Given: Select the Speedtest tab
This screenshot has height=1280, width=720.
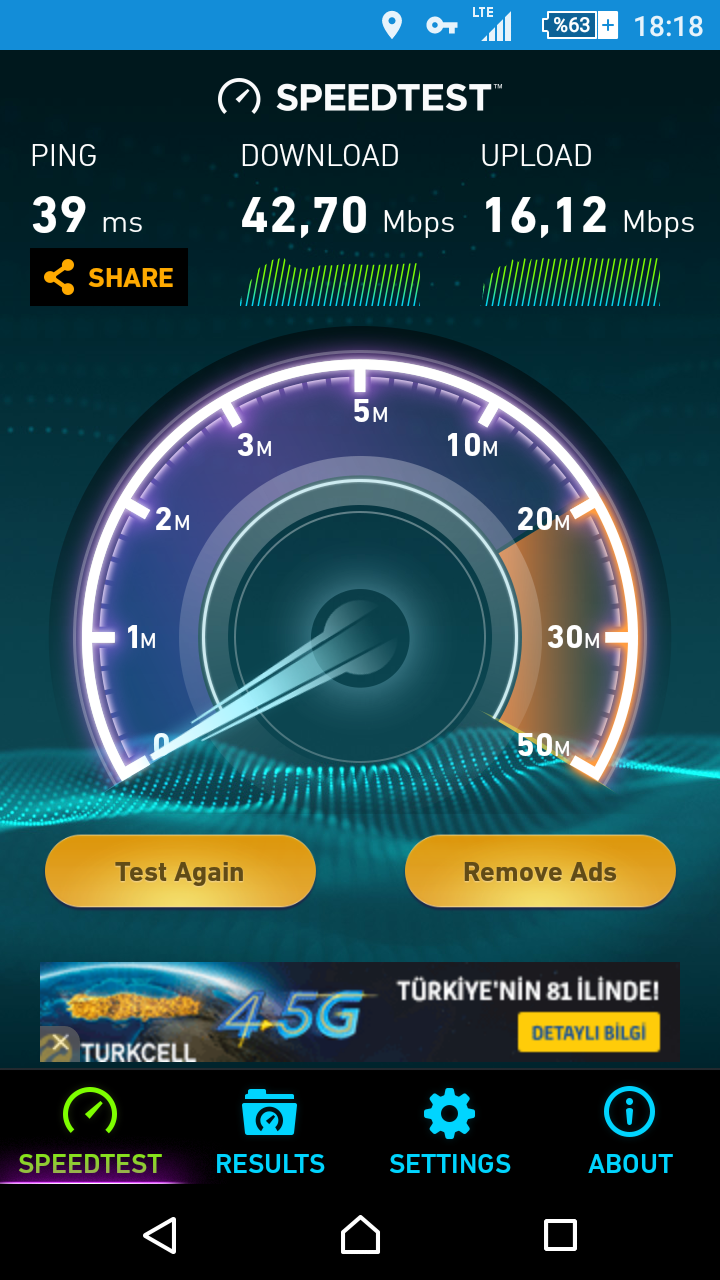Looking at the screenshot, I should point(90,1132).
